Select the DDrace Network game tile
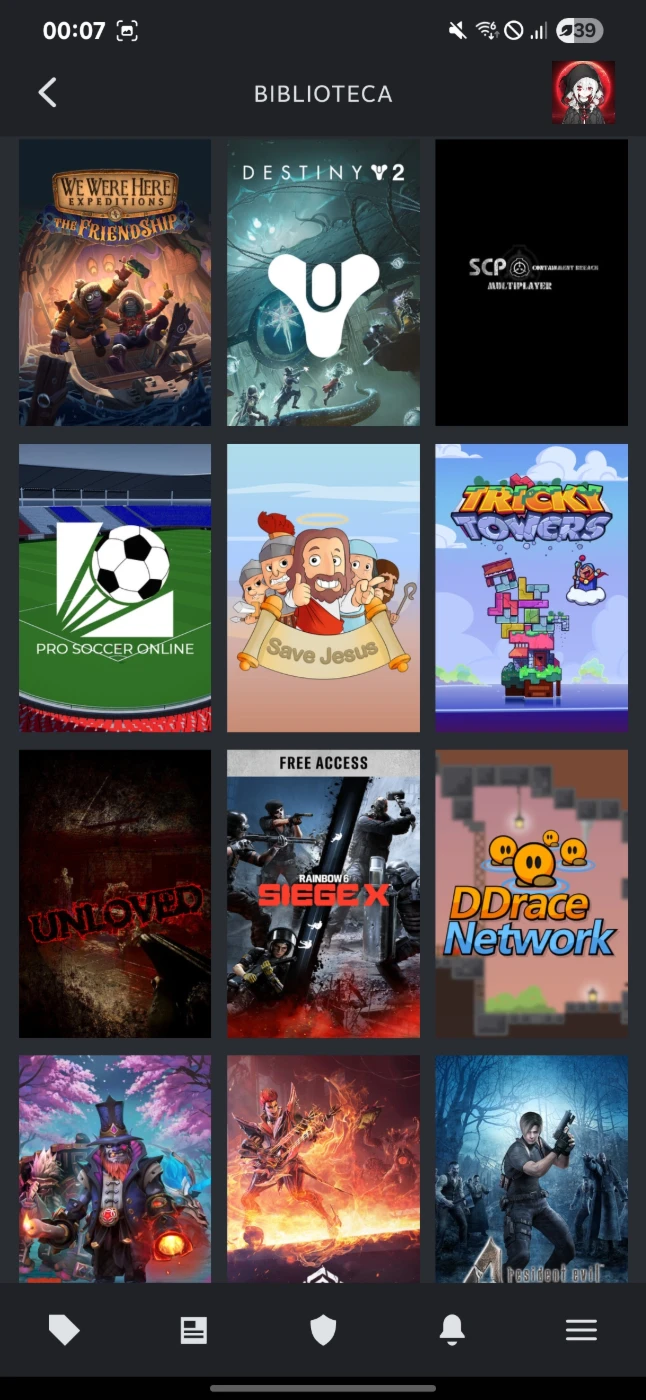 click(531, 894)
